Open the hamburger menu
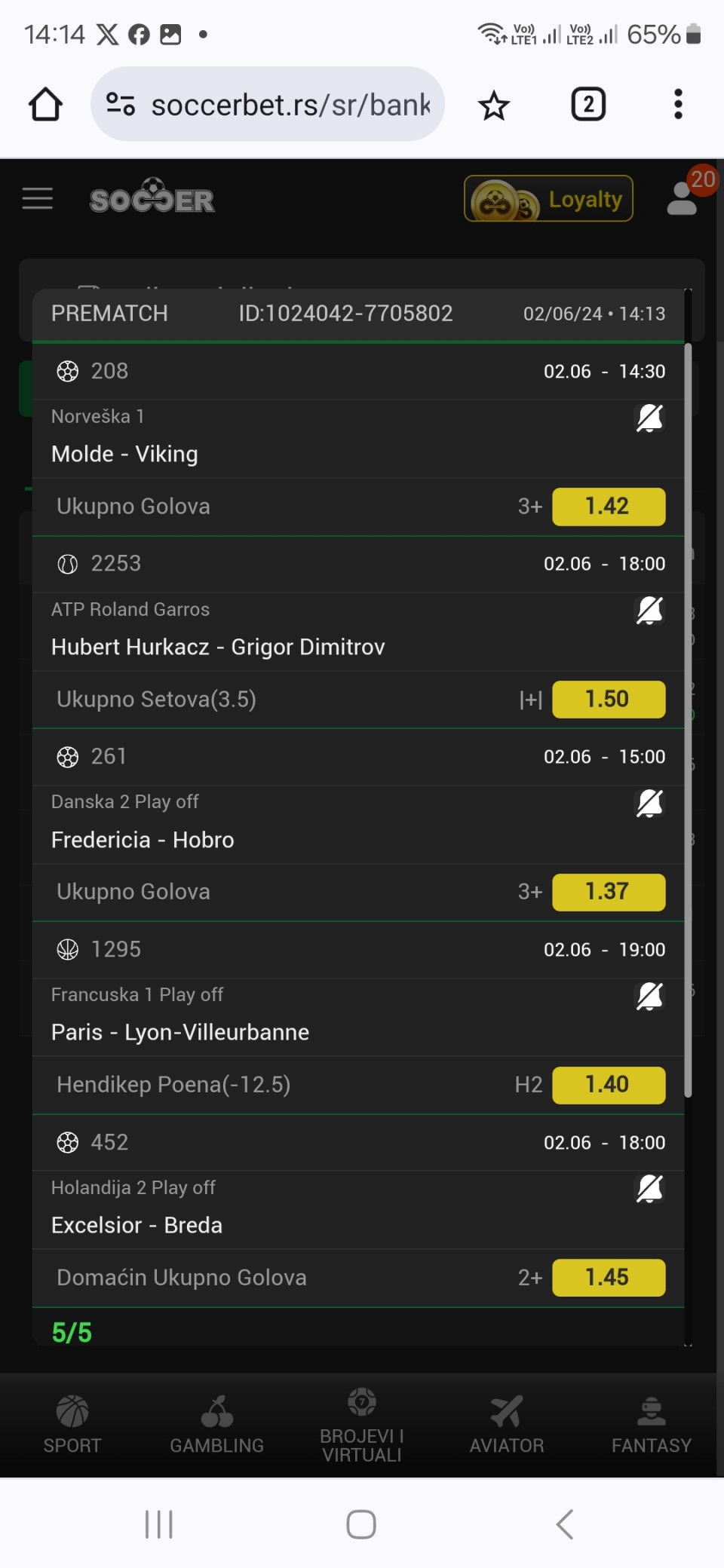Image resolution: width=724 pixels, height=1568 pixels. pyautogui.click(x=38, y=199)
